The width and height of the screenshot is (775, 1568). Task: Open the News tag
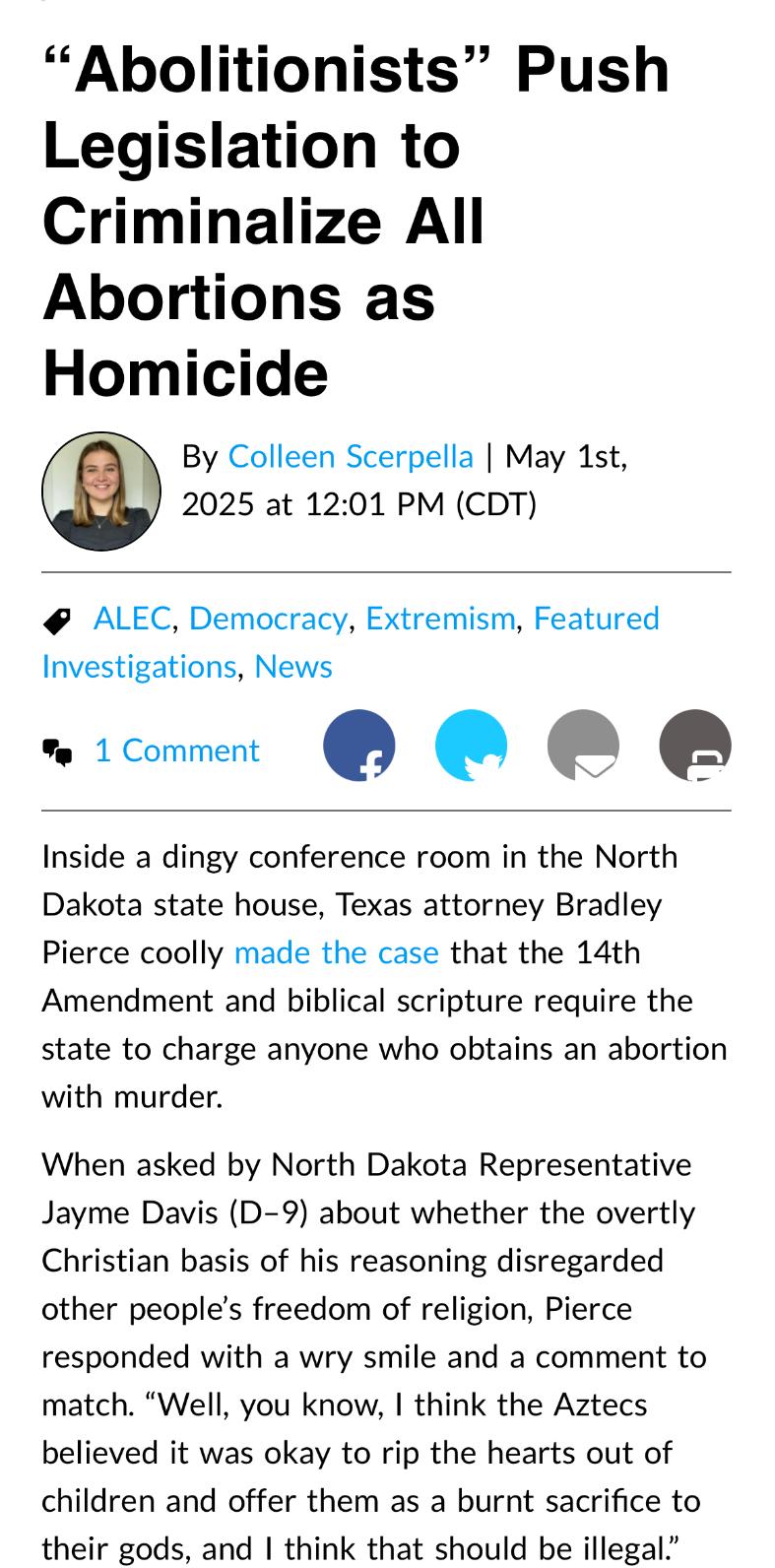point(293,667)
